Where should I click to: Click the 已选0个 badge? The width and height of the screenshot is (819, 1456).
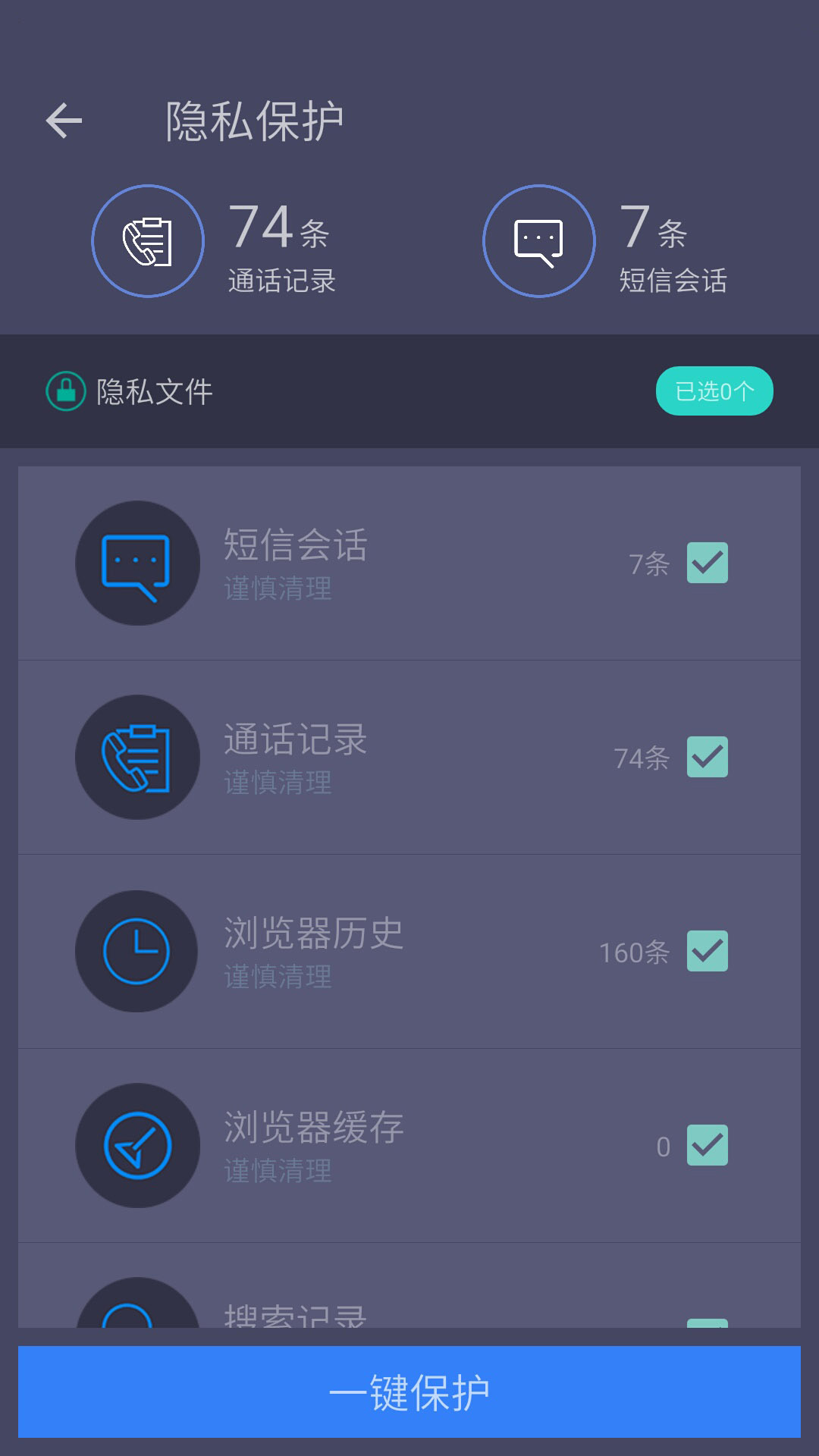[714, 390]
